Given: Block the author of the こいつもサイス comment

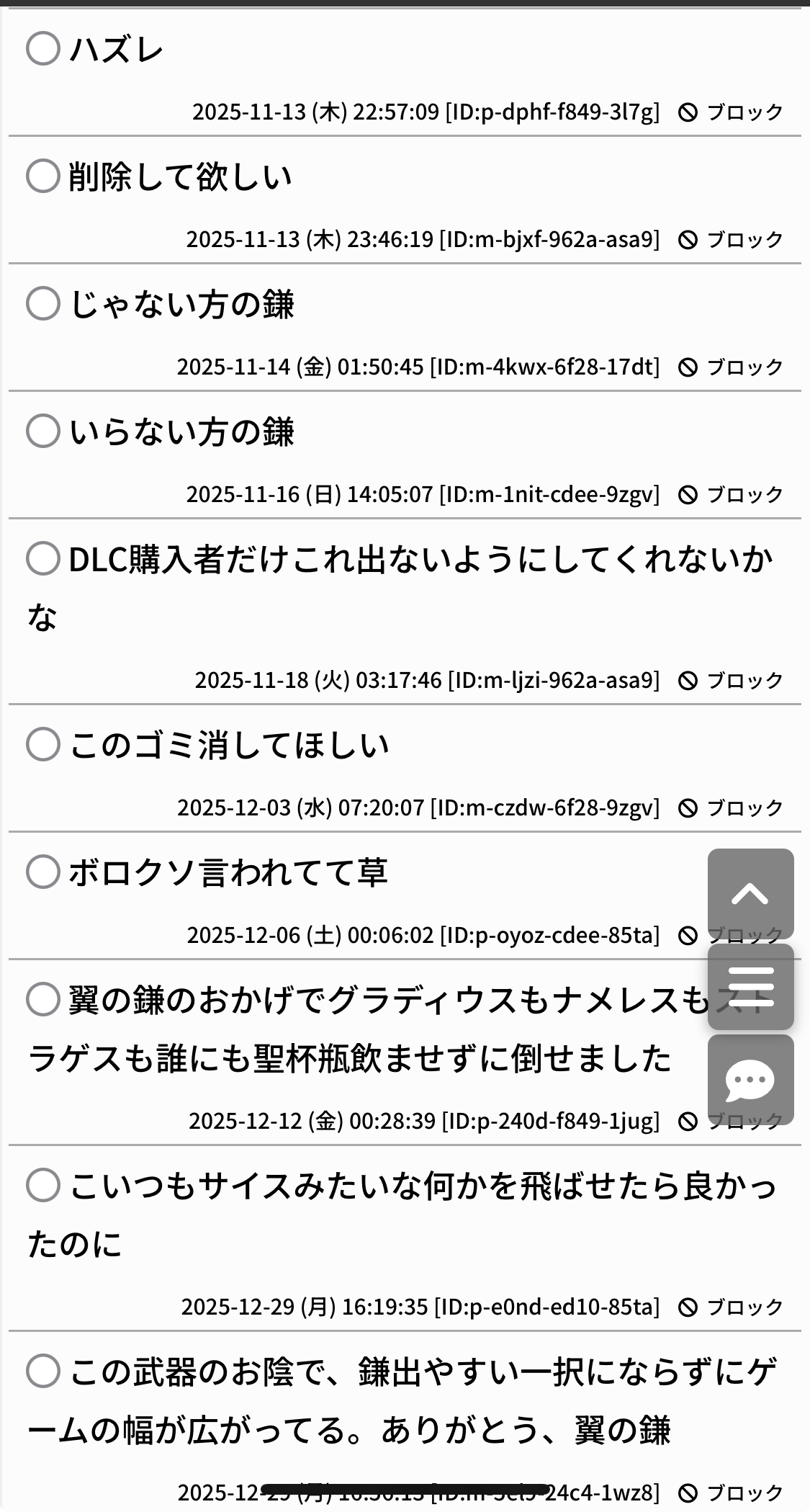Looking at the screenshot, I should tap(732, 1307).
